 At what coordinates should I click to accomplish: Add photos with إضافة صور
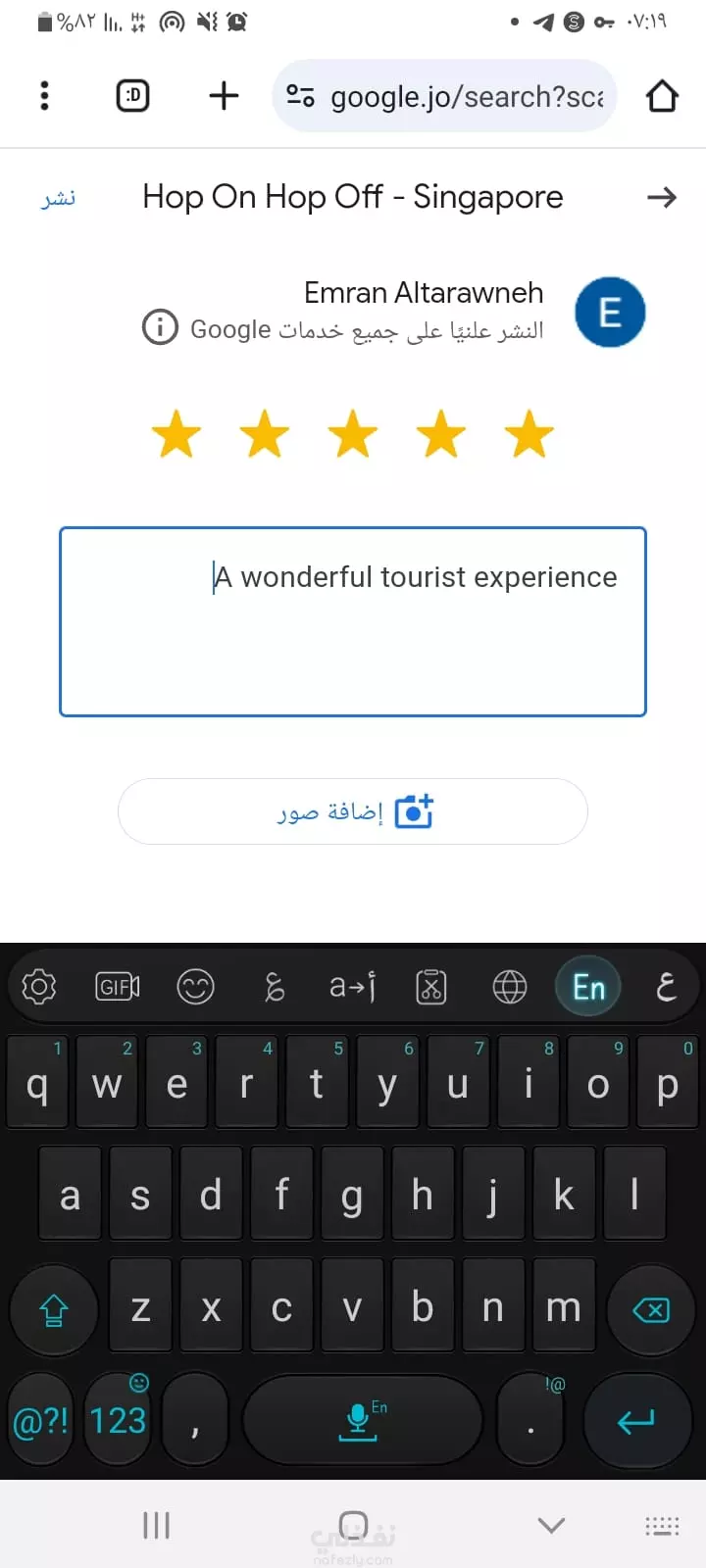pyautogui.click(x=353, y=811)
